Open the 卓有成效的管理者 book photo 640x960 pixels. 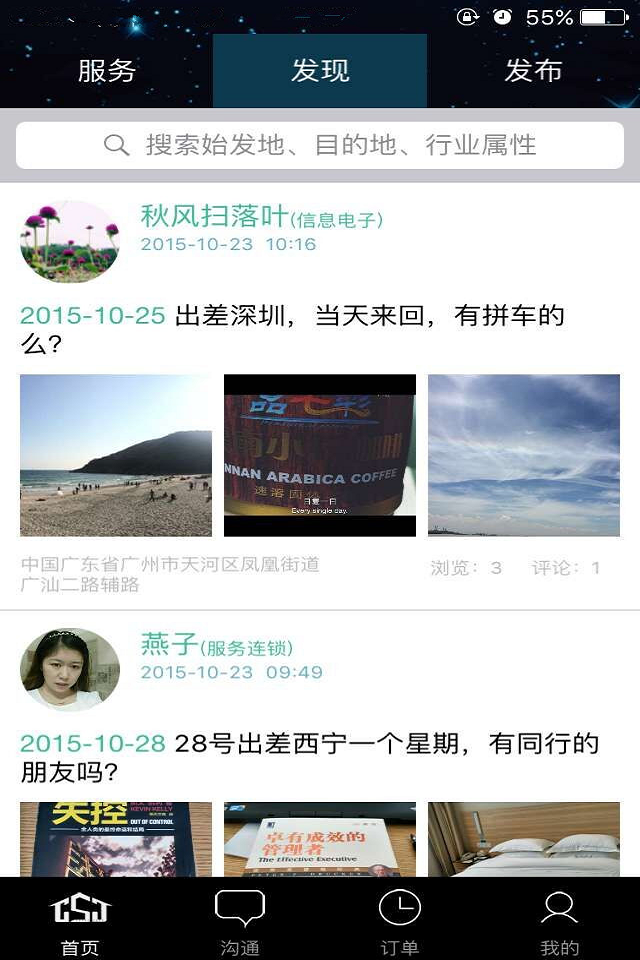coord(320,839)
